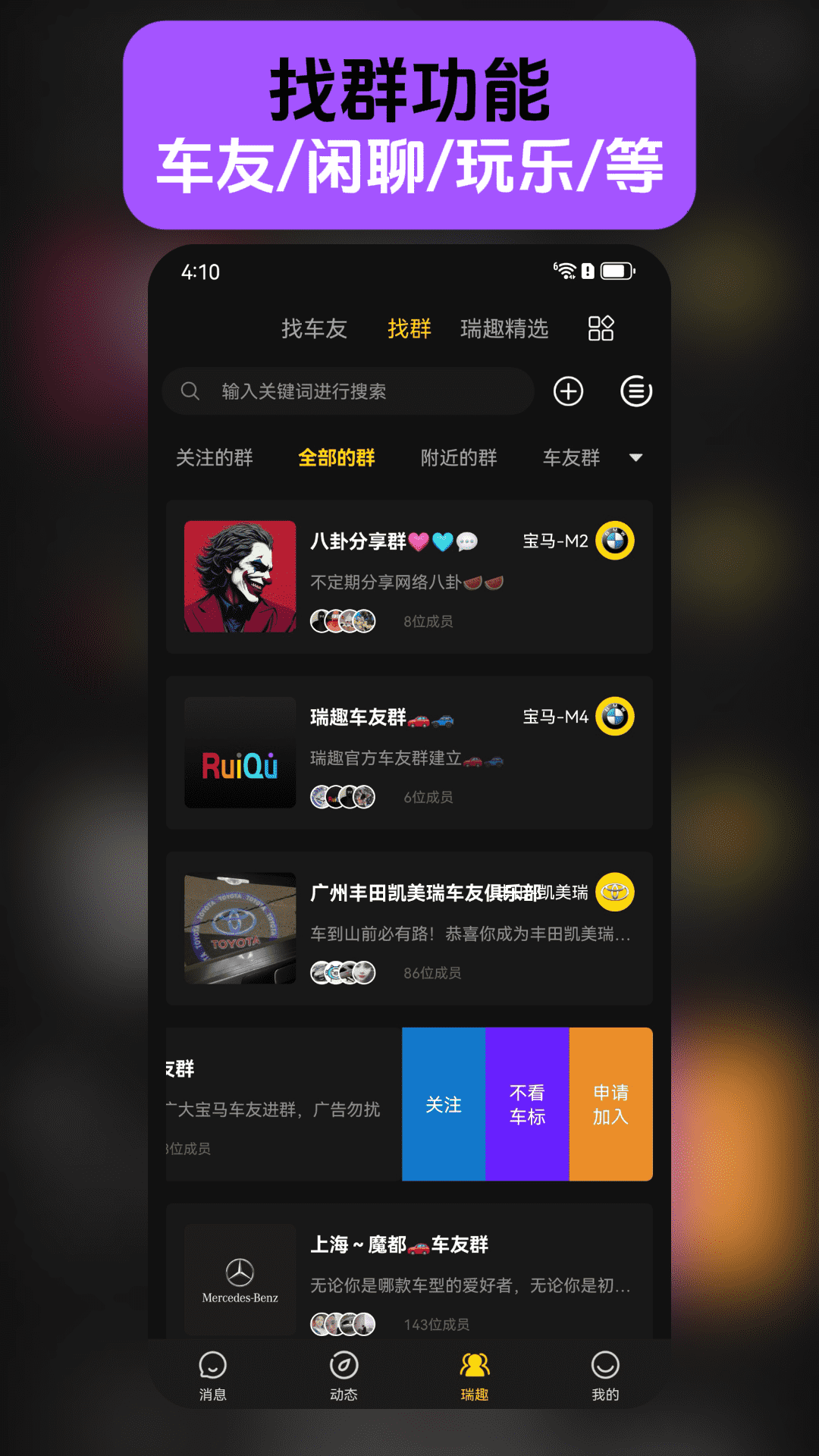Open the 附近的群 filter option

[457, 457]
